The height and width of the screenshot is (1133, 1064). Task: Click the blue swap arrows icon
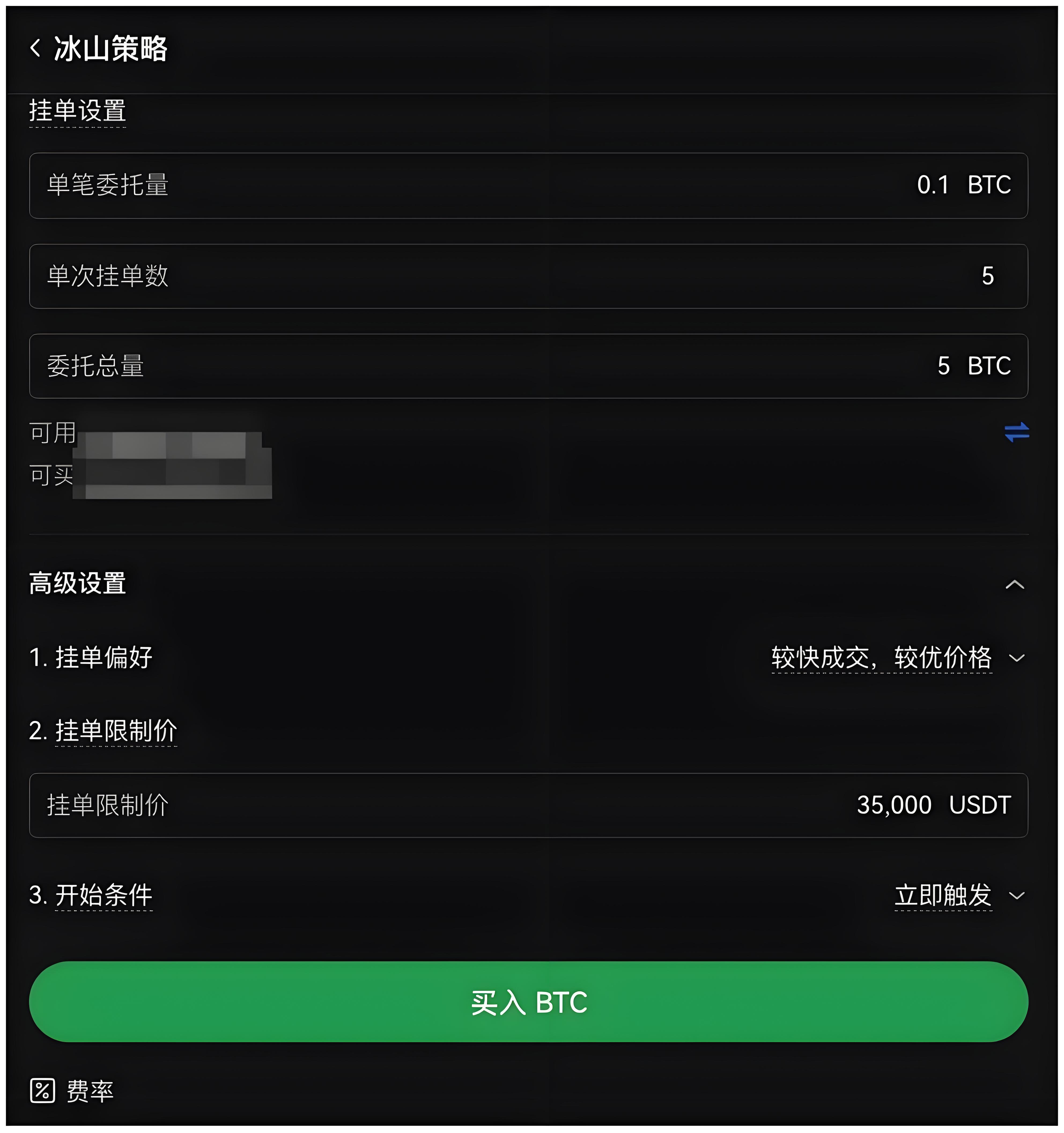coord(1017,433)
